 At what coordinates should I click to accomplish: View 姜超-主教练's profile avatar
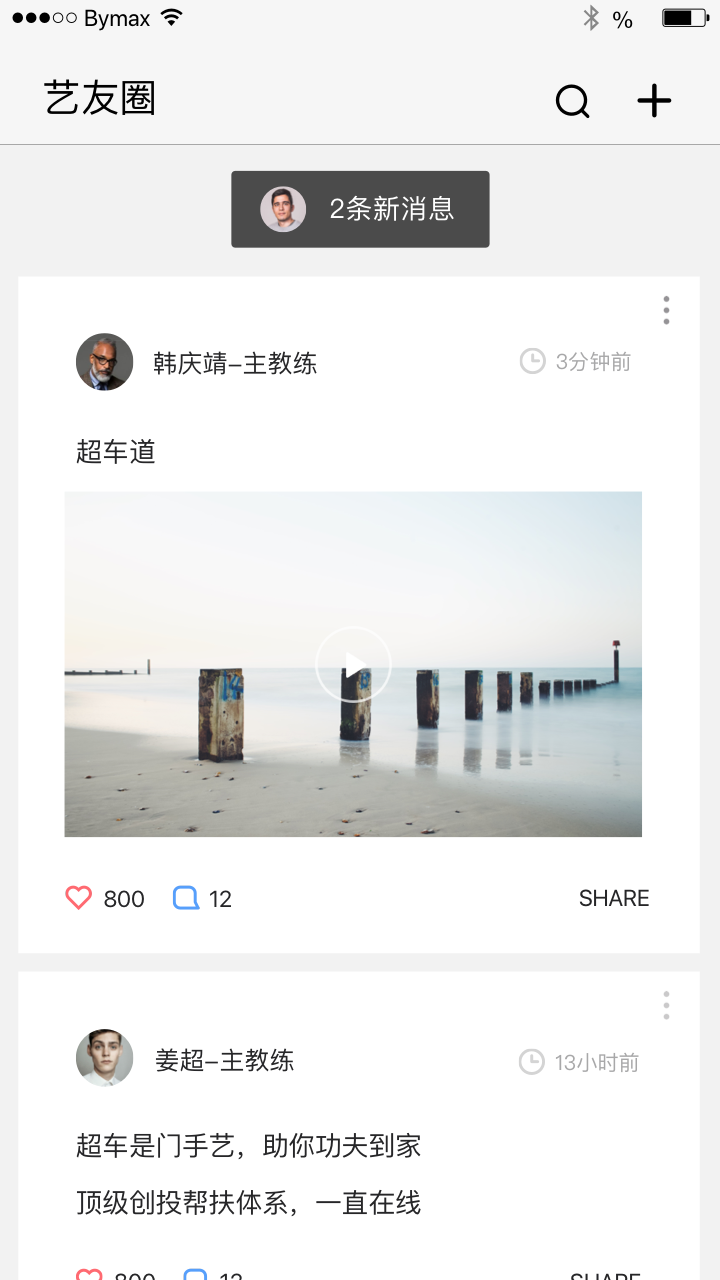pos(104,1058)
